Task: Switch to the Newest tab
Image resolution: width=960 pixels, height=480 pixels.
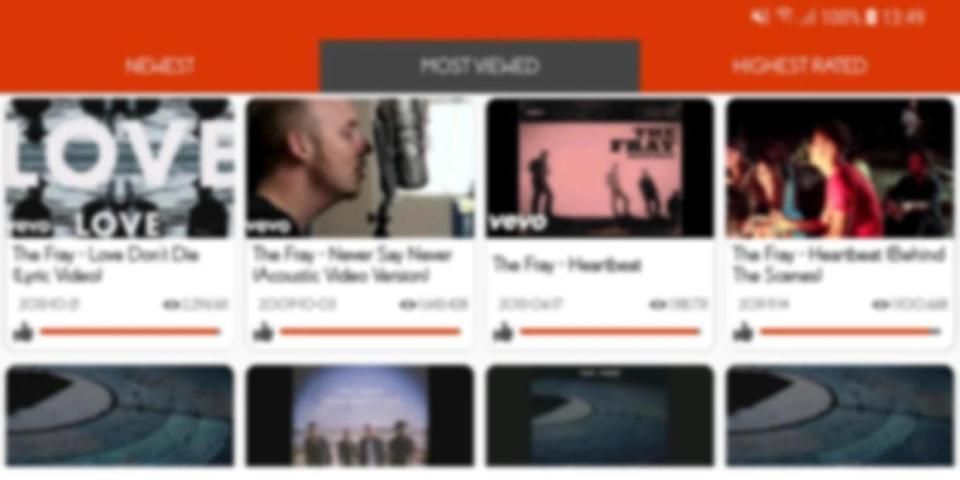Action: 160,66
